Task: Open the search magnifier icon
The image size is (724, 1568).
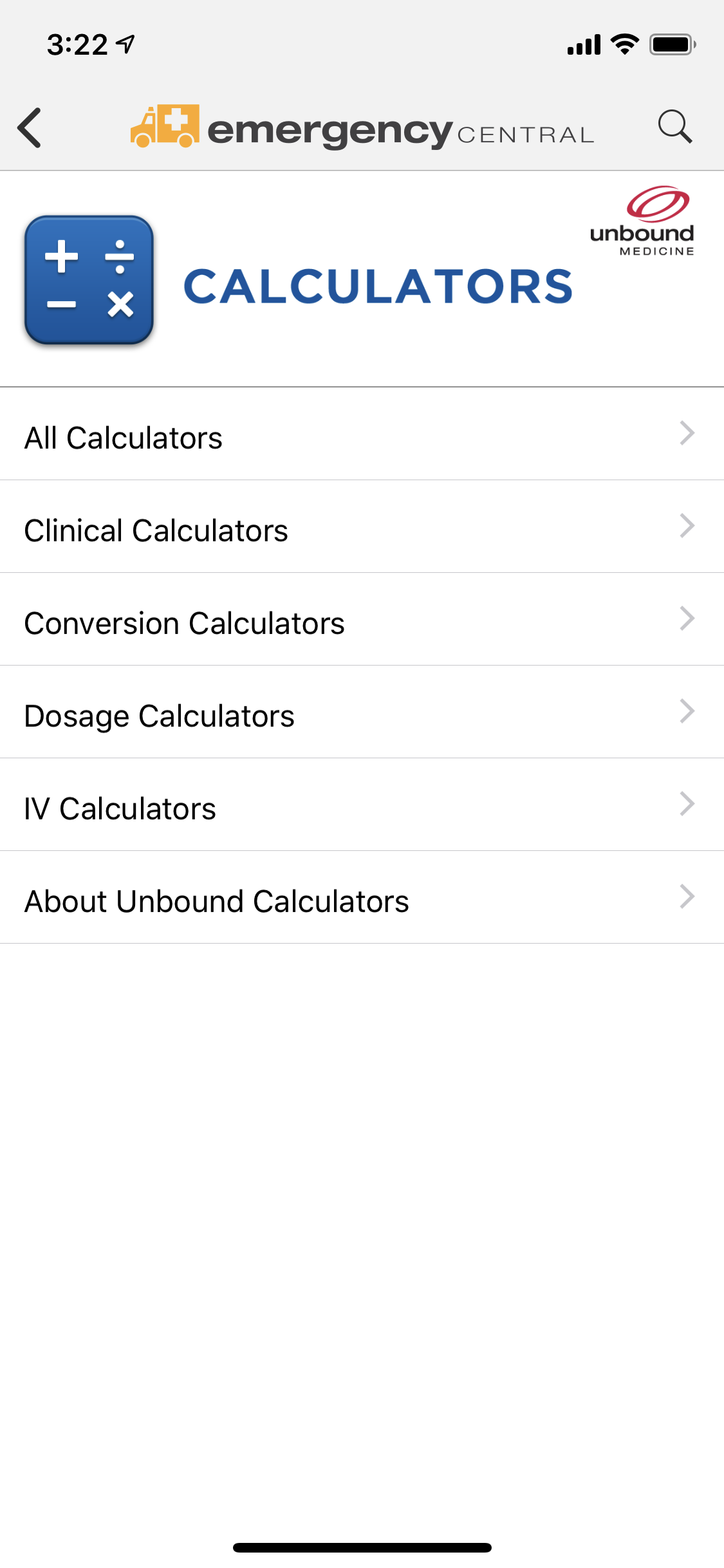Action: pos(675,126)
